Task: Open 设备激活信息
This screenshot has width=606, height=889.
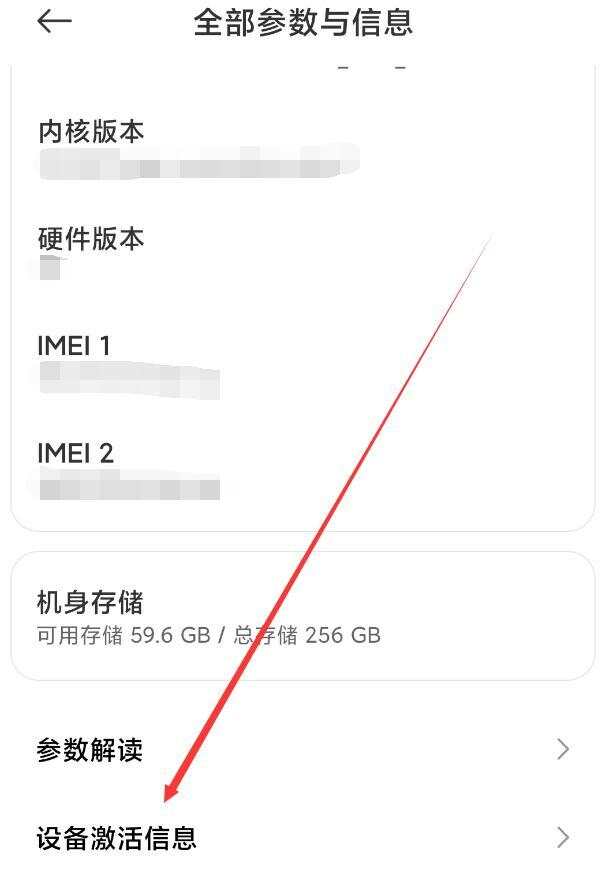Action: pos(302,837)
